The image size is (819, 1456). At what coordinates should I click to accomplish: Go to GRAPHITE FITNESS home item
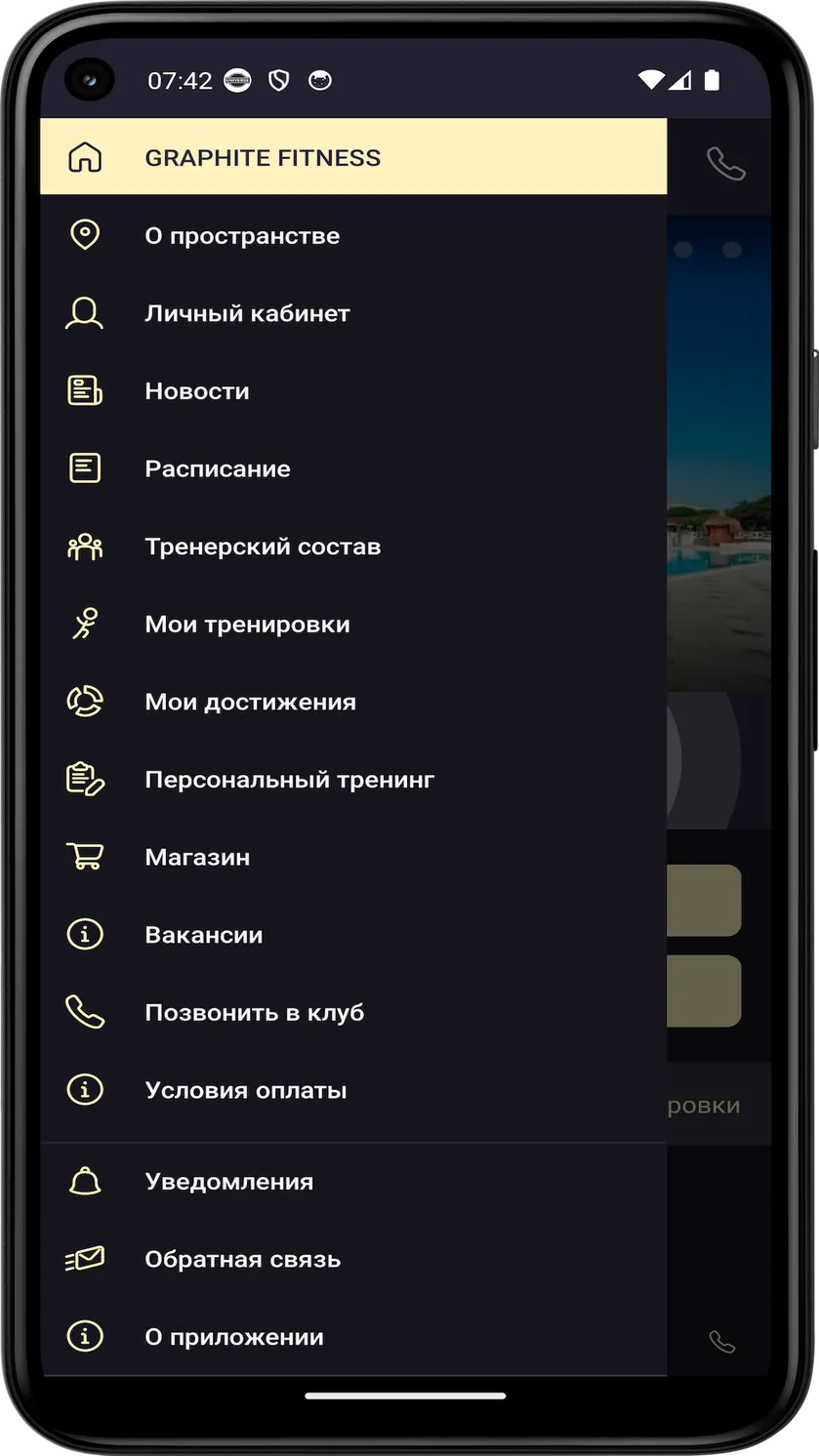pyautogui.click(x=353, y=157)
